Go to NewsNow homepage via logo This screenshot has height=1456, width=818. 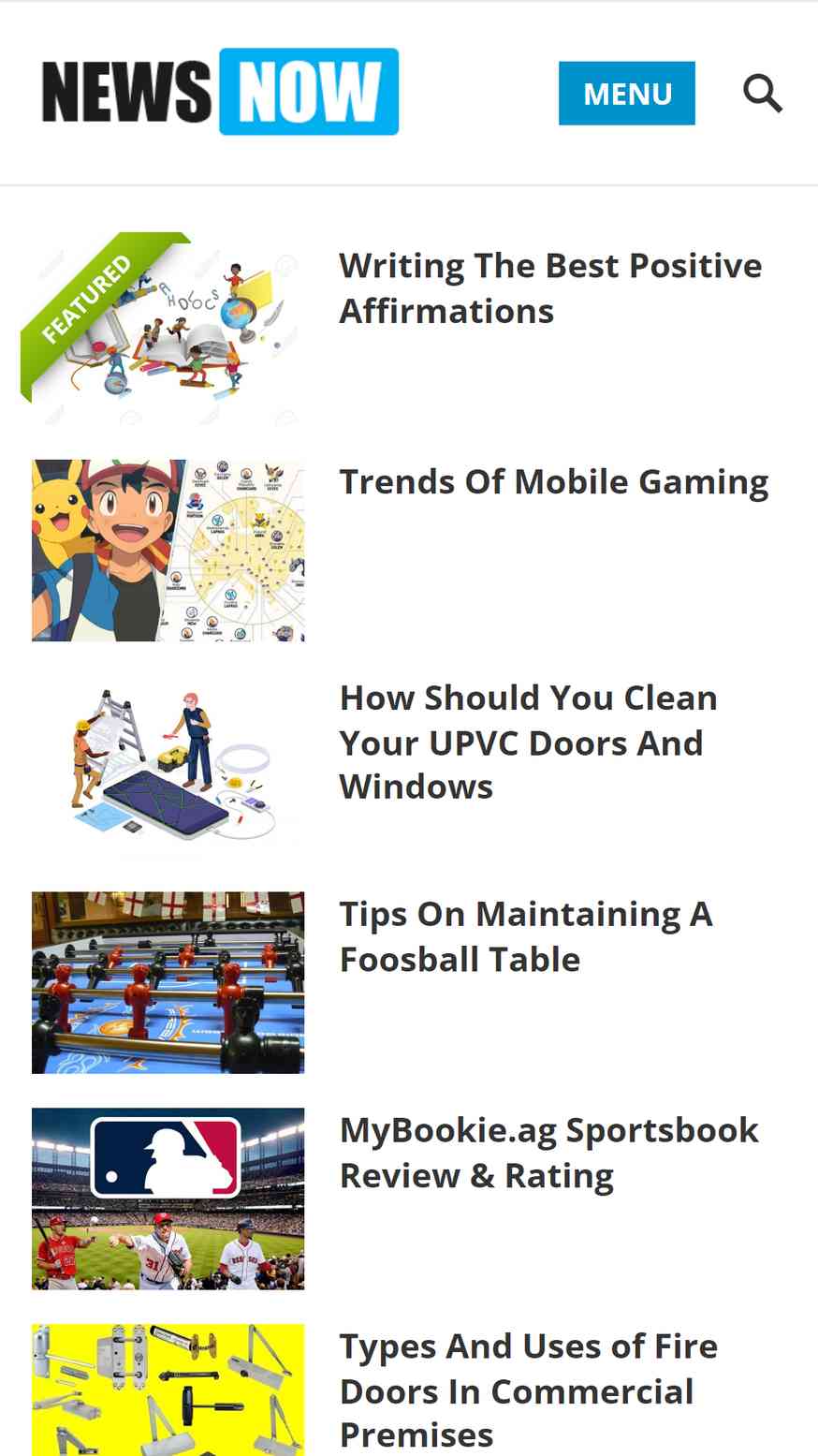click(220, 92)
